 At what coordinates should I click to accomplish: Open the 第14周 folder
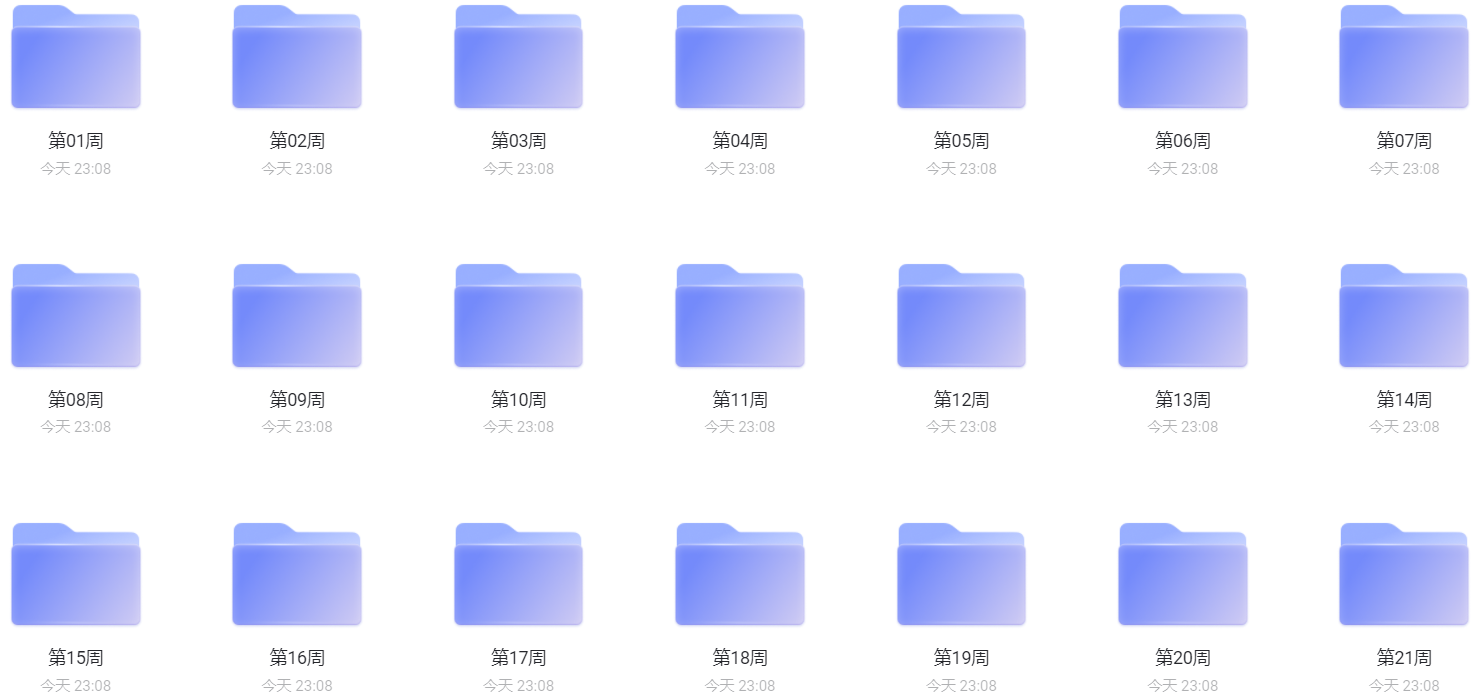pos(1404,318)
